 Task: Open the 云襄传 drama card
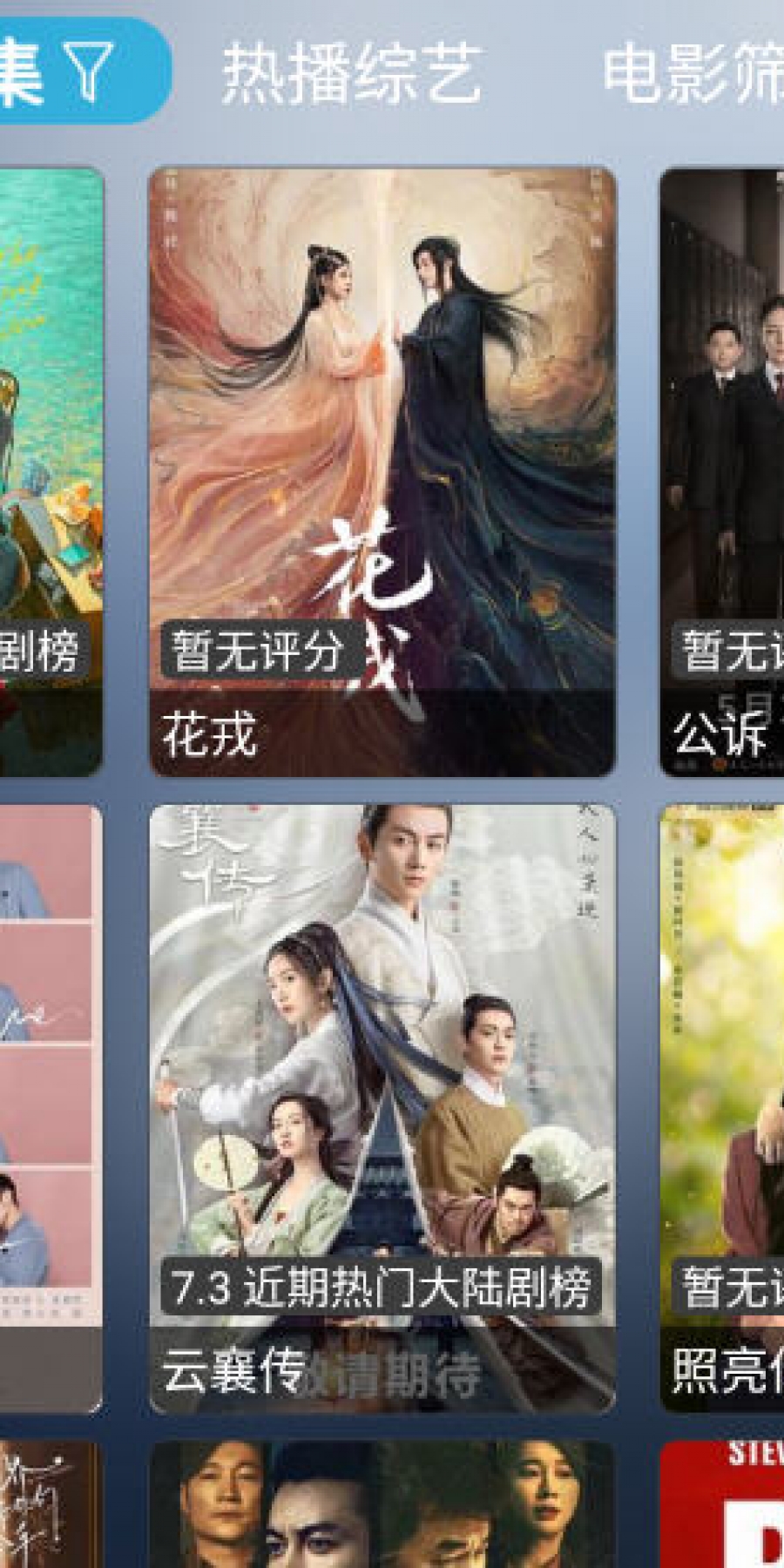coord(382,1108)
